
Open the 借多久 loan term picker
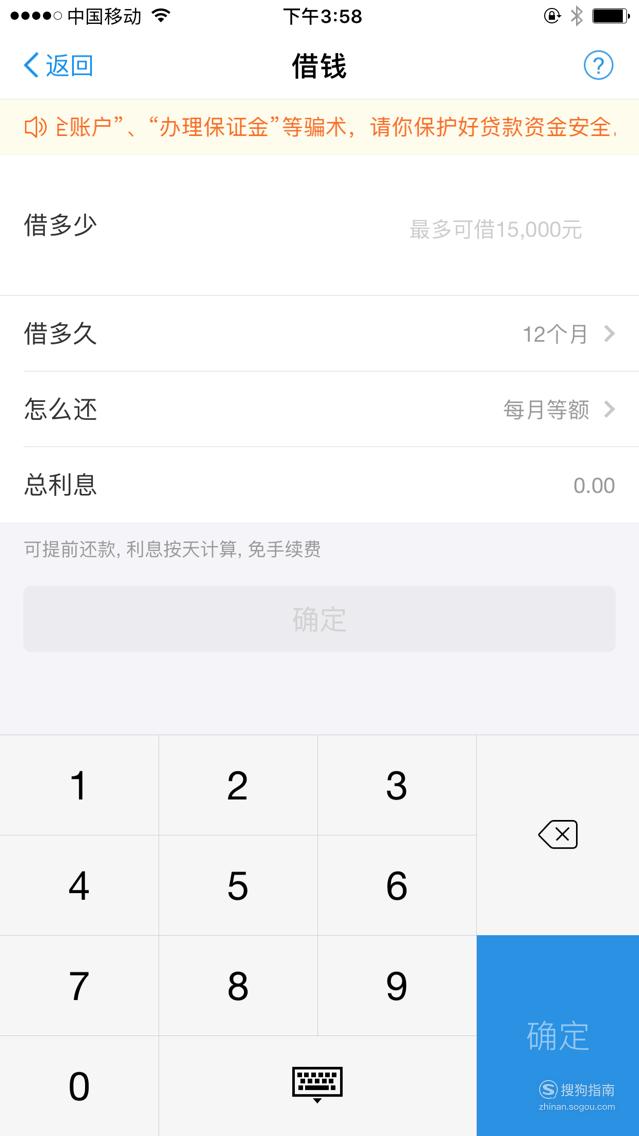[320, 334]
